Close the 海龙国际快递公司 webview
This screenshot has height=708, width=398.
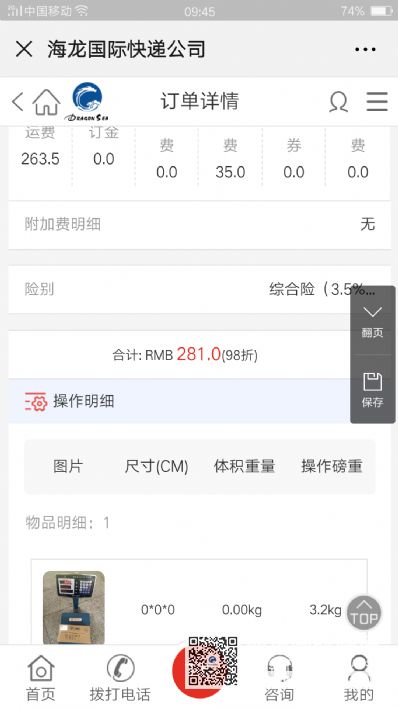pos(24,49)
